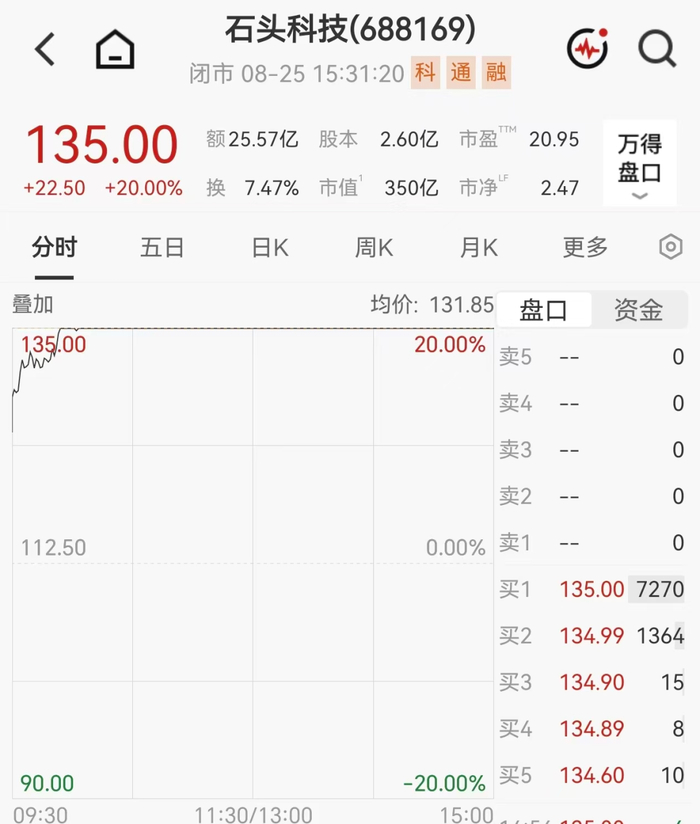Tap 叠加 to overlay comparison
700x824 pixels.
pyautogui.click(x=33, y=305)
